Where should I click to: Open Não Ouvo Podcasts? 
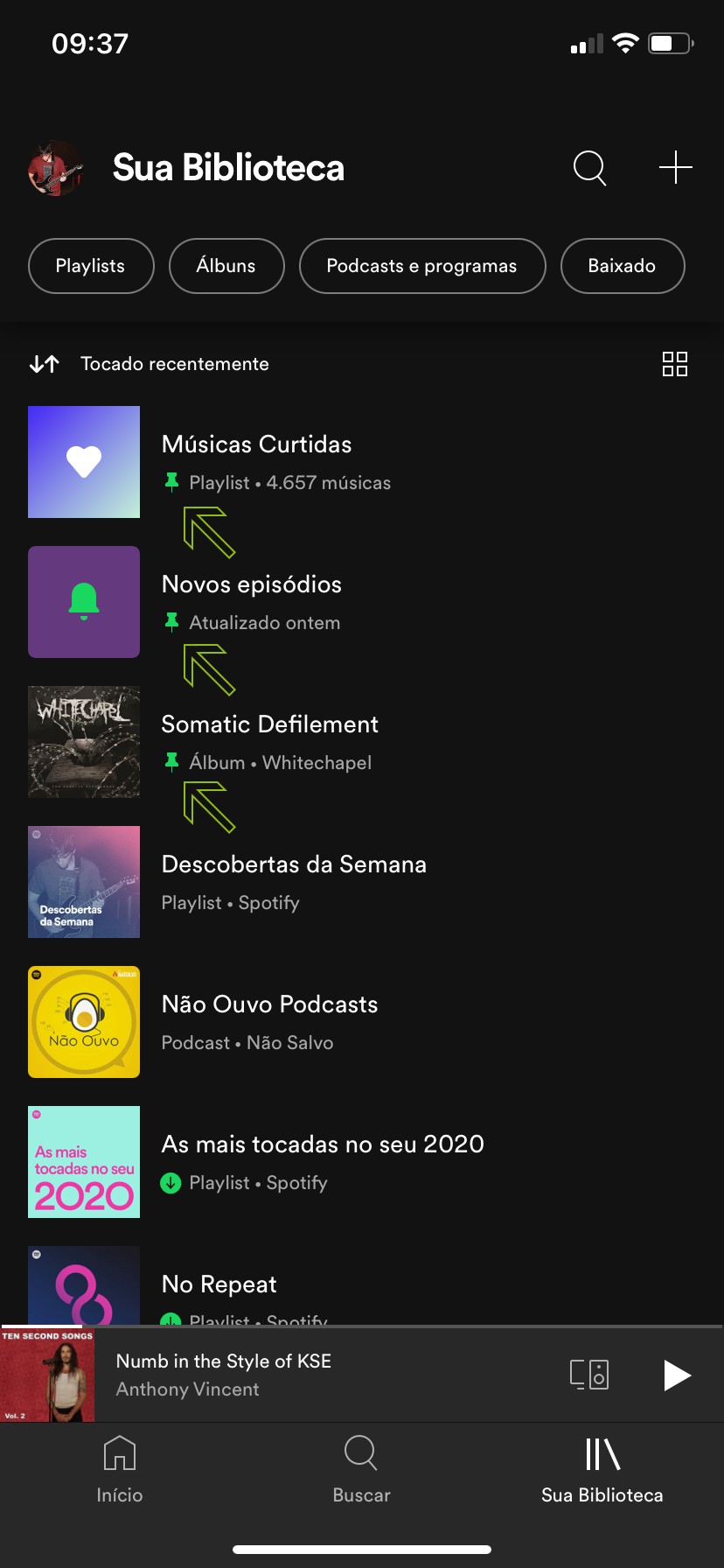coord(269,1021)
